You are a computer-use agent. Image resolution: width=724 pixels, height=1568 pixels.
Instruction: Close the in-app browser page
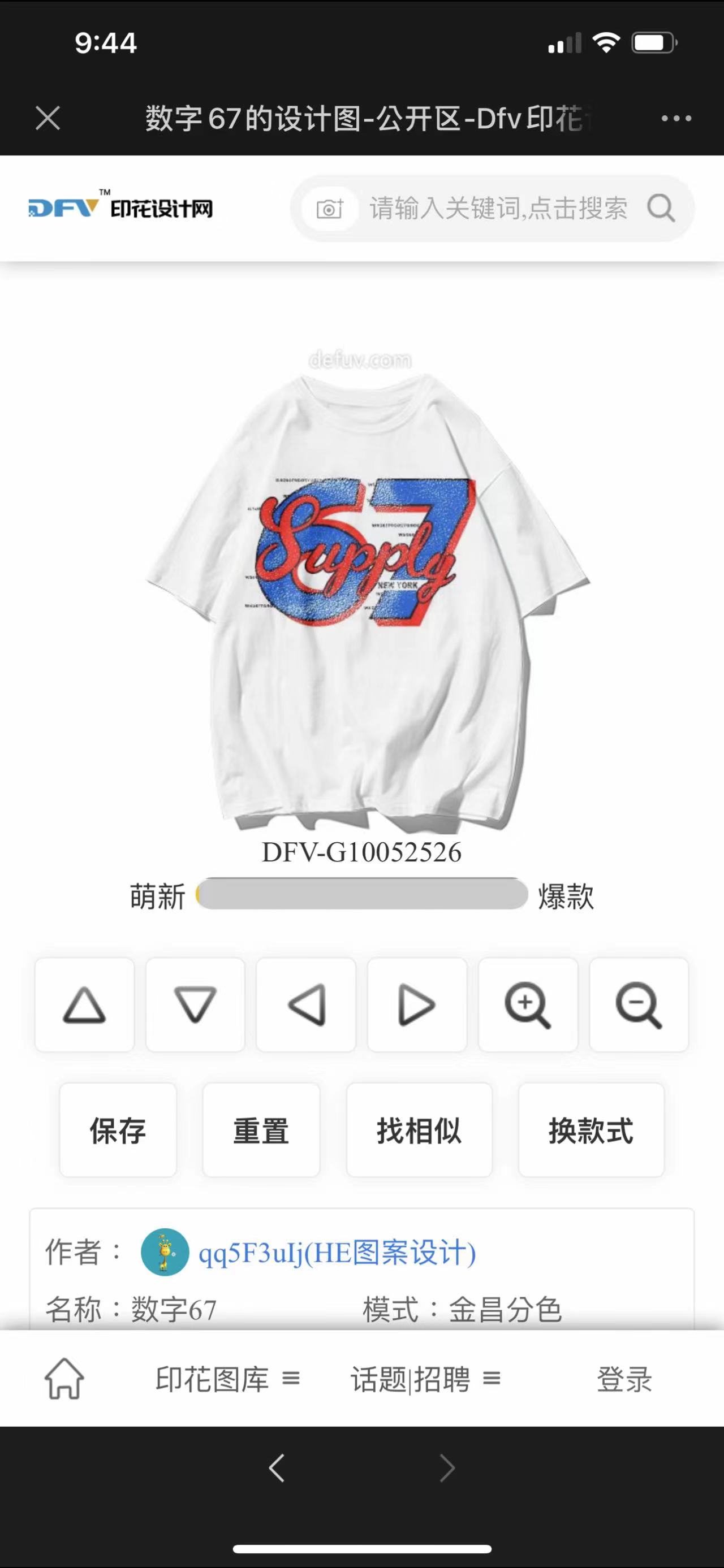48,118
